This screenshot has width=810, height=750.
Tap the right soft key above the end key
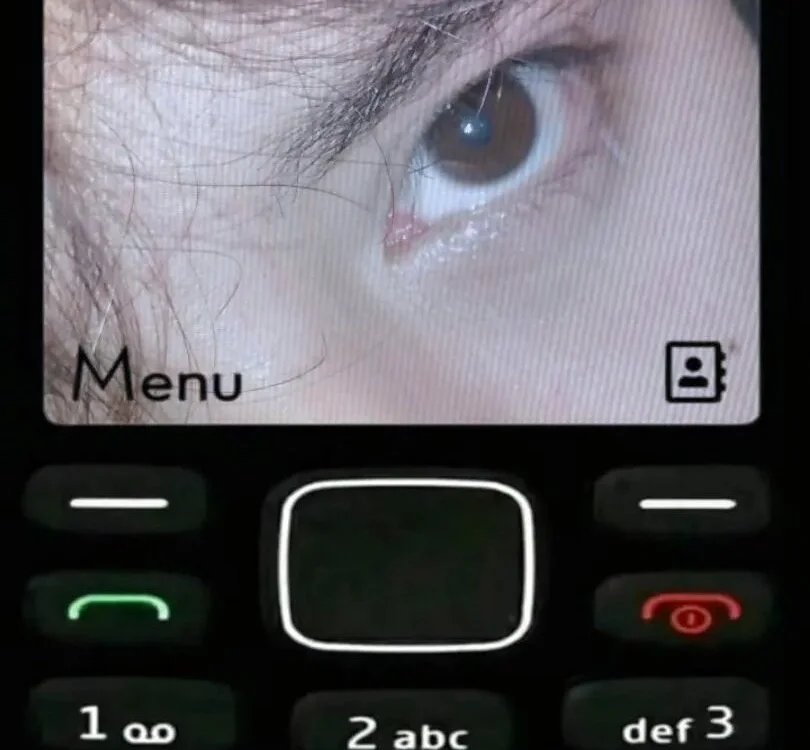point(686,502)
